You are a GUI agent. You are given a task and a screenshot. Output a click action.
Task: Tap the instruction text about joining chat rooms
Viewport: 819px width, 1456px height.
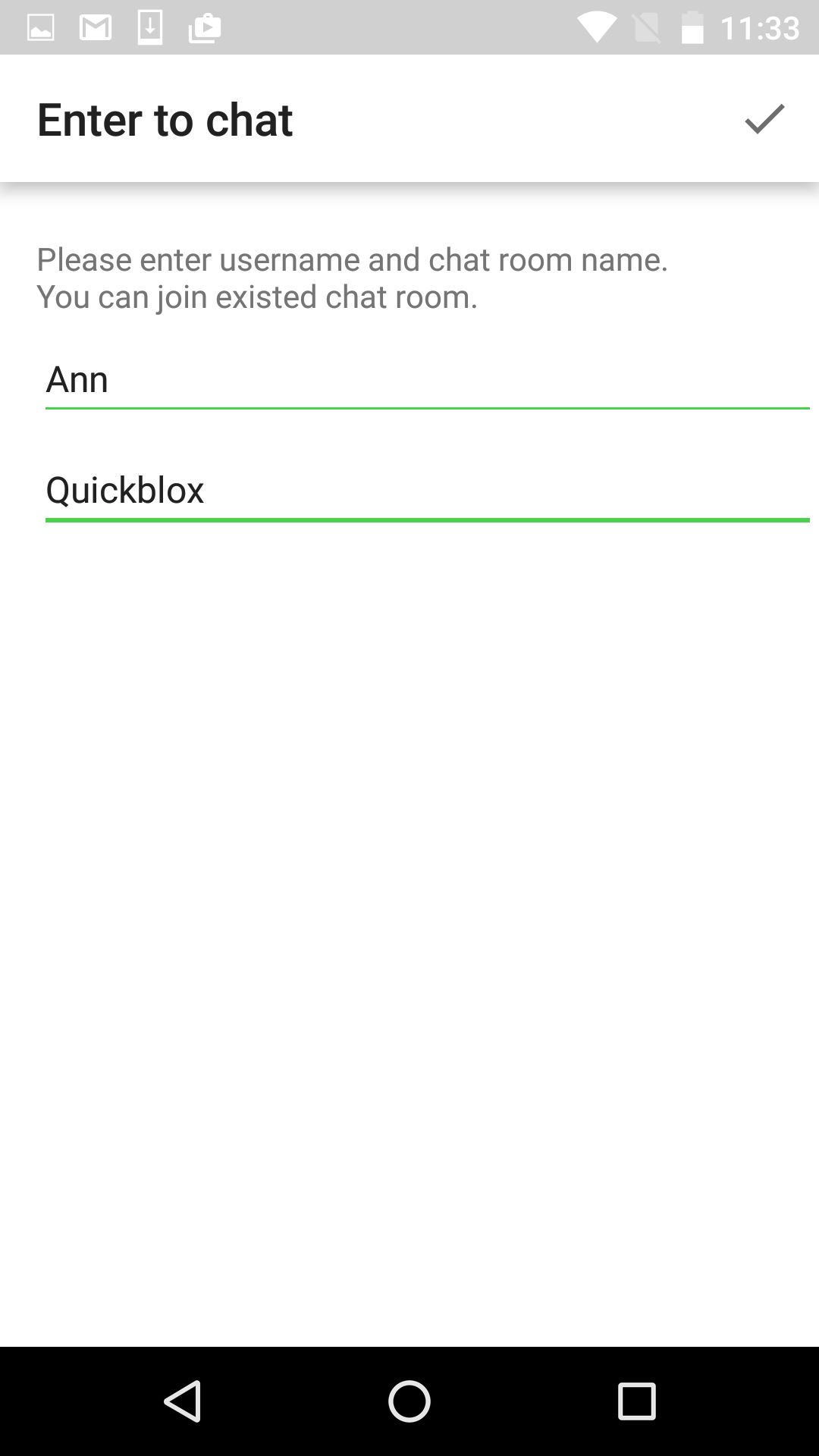(x=353, y=277)
